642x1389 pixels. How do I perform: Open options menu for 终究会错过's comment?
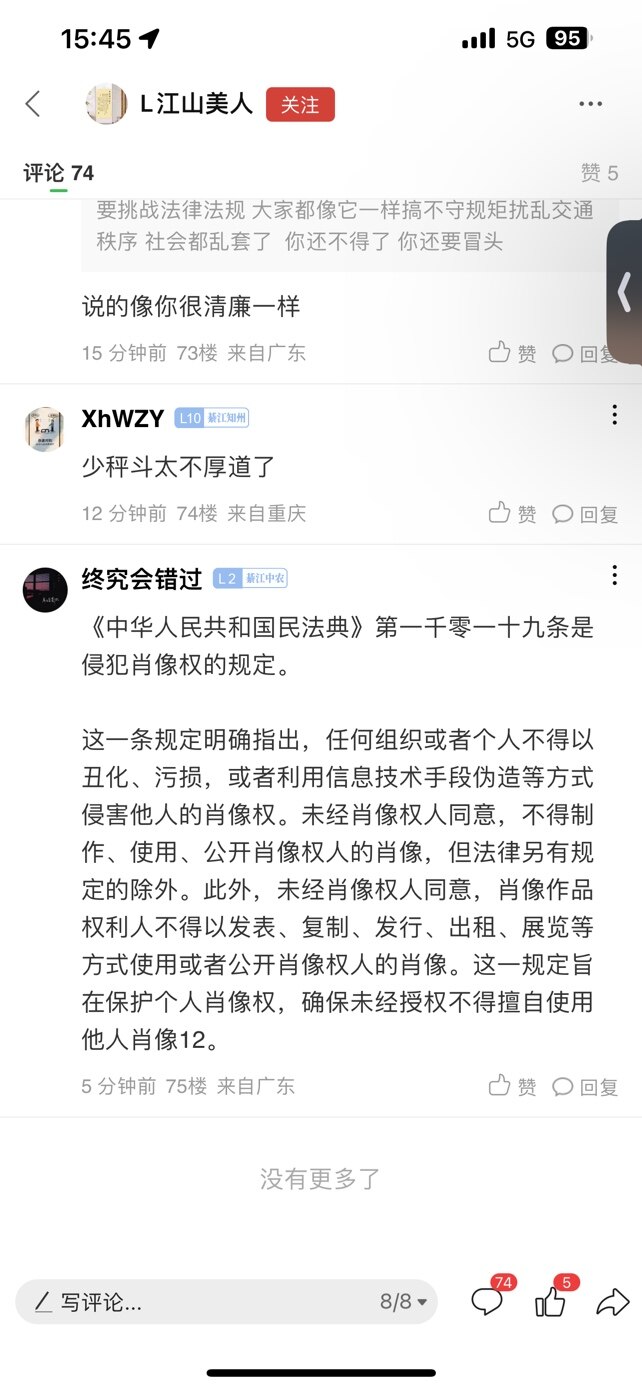[x=614, y=575]
